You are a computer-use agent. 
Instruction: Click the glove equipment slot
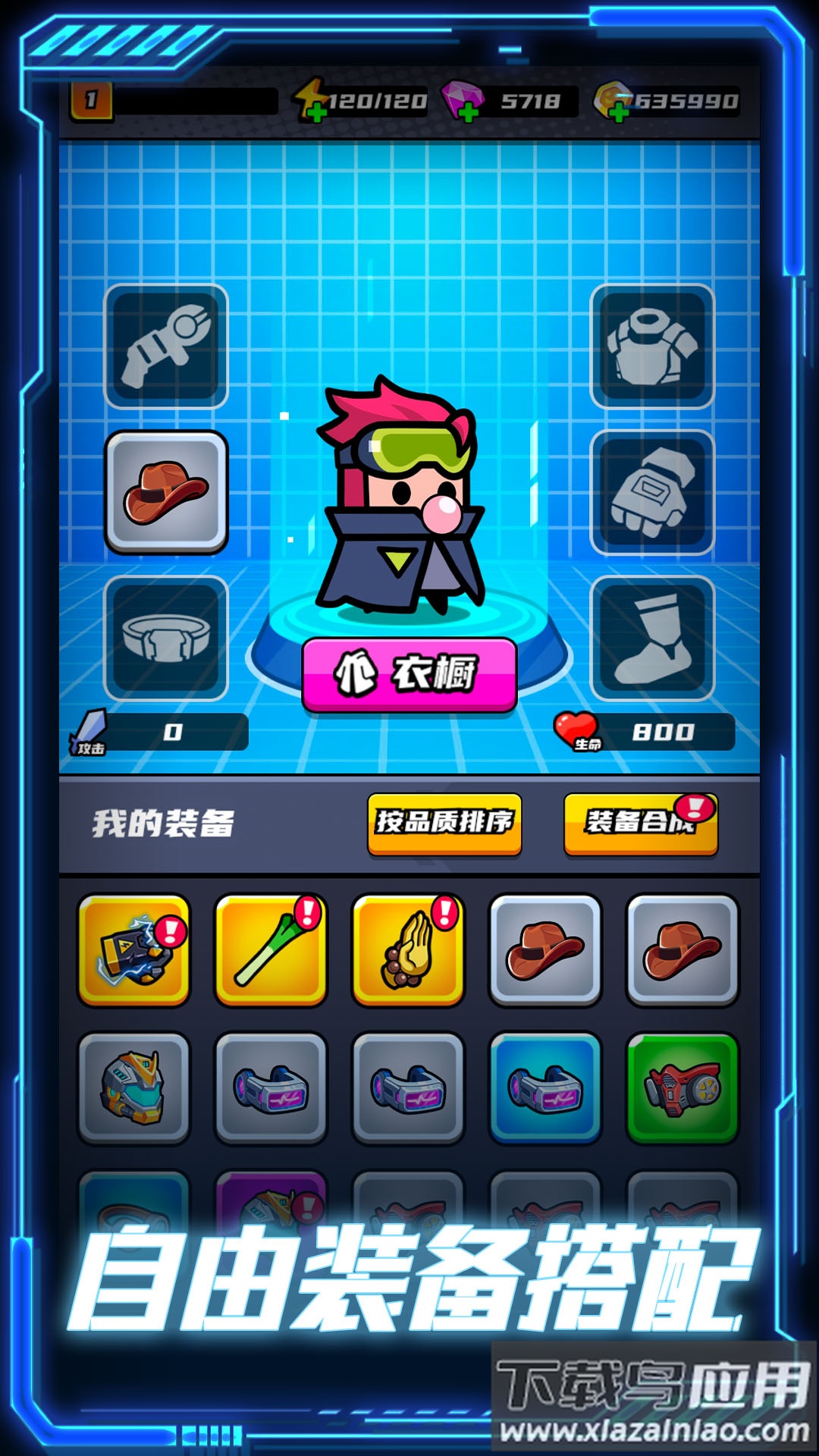point(654,493)
